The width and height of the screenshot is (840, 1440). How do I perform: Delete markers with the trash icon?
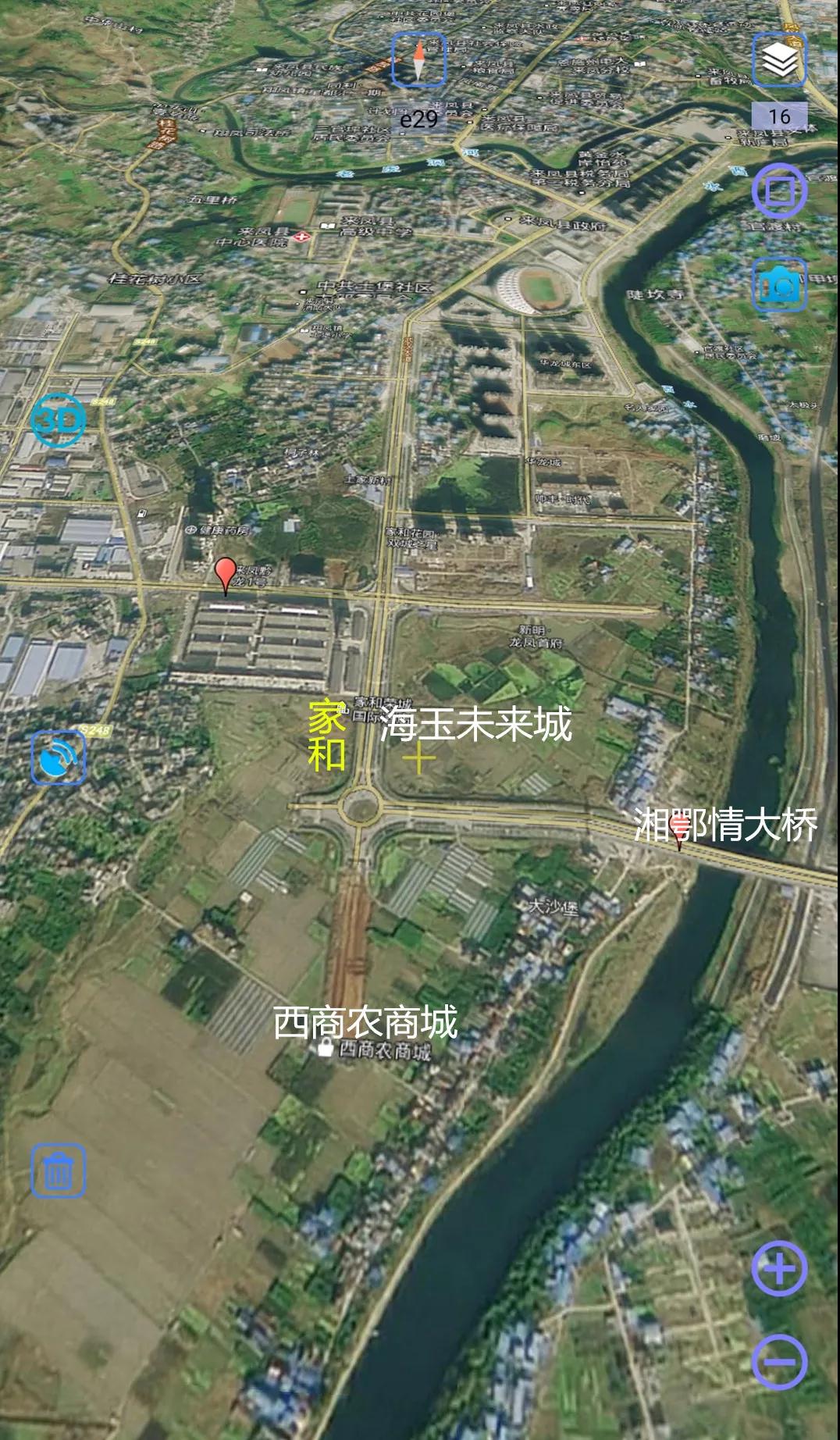59,1171
